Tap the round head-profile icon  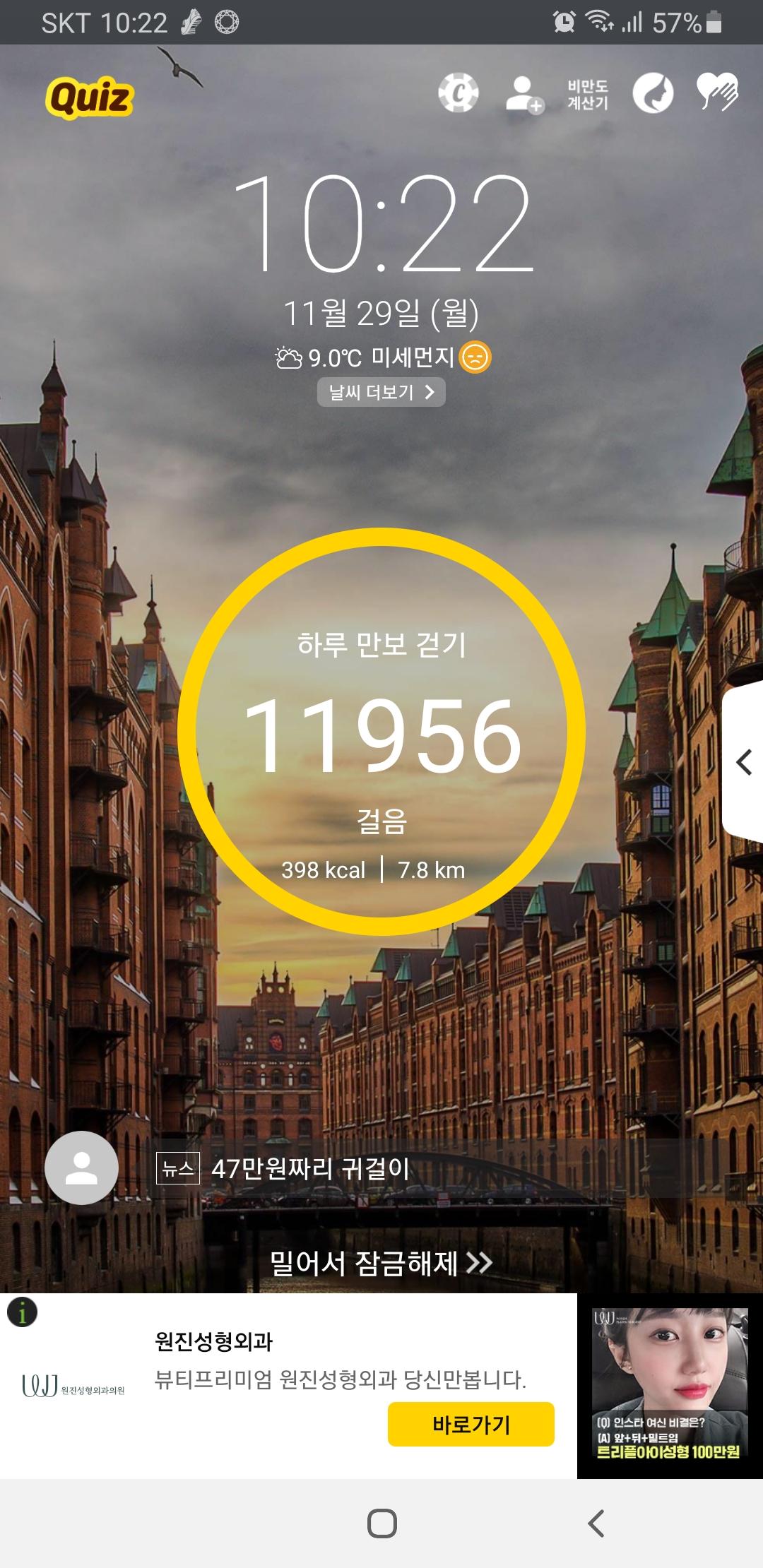653,93
